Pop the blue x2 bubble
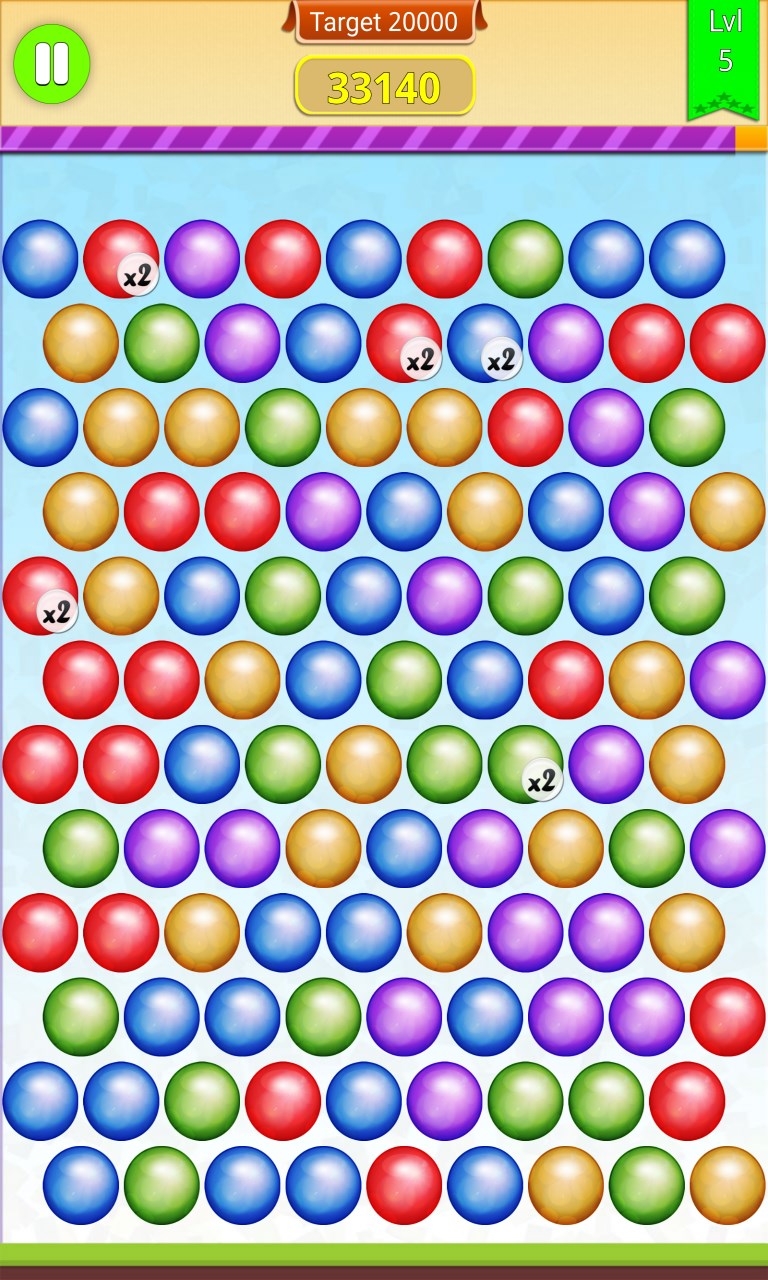This screenshot has height=1280, width=768. click(485, 342)
